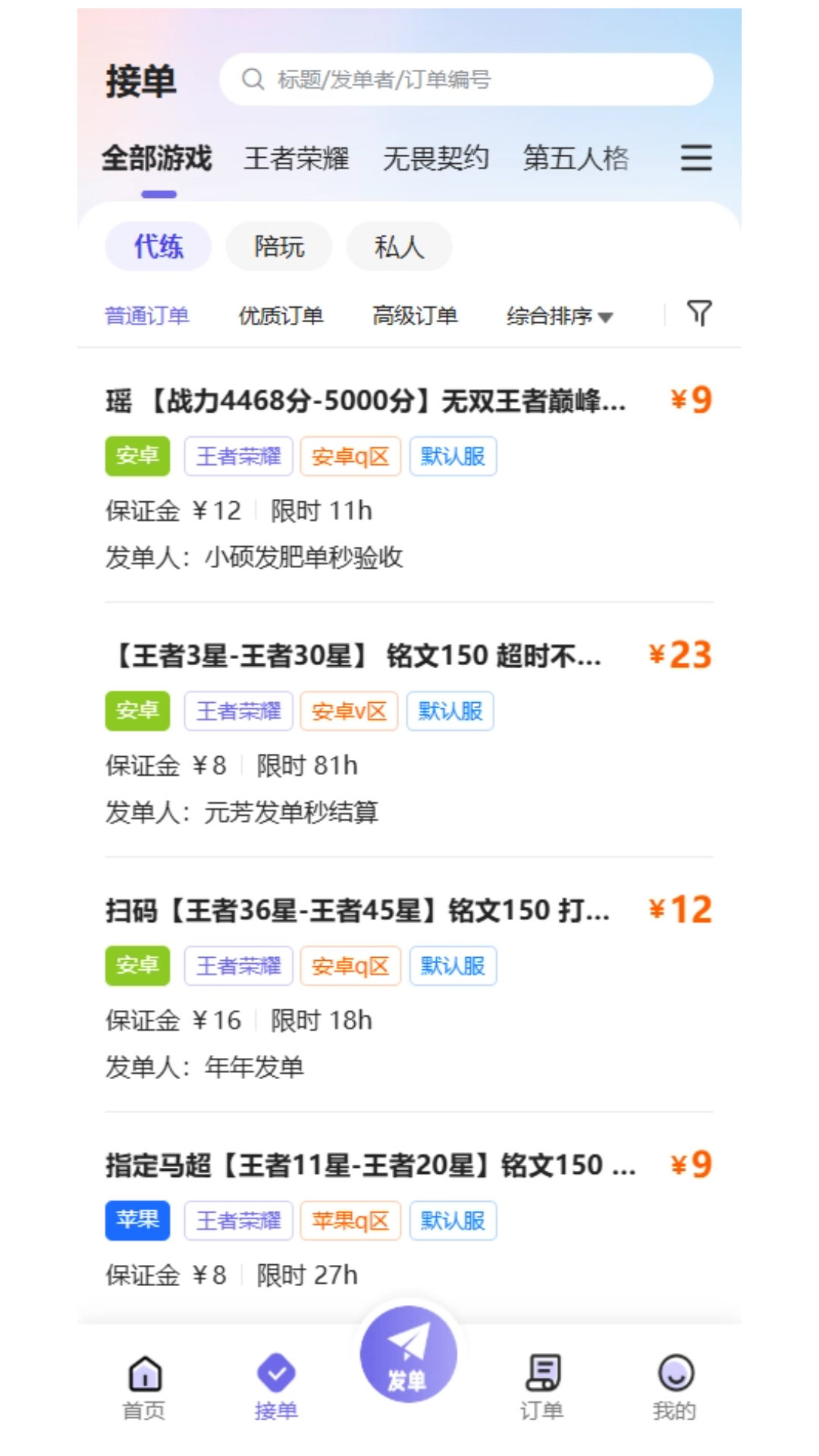Enable the 私人 filter pill

coord(399,246)
